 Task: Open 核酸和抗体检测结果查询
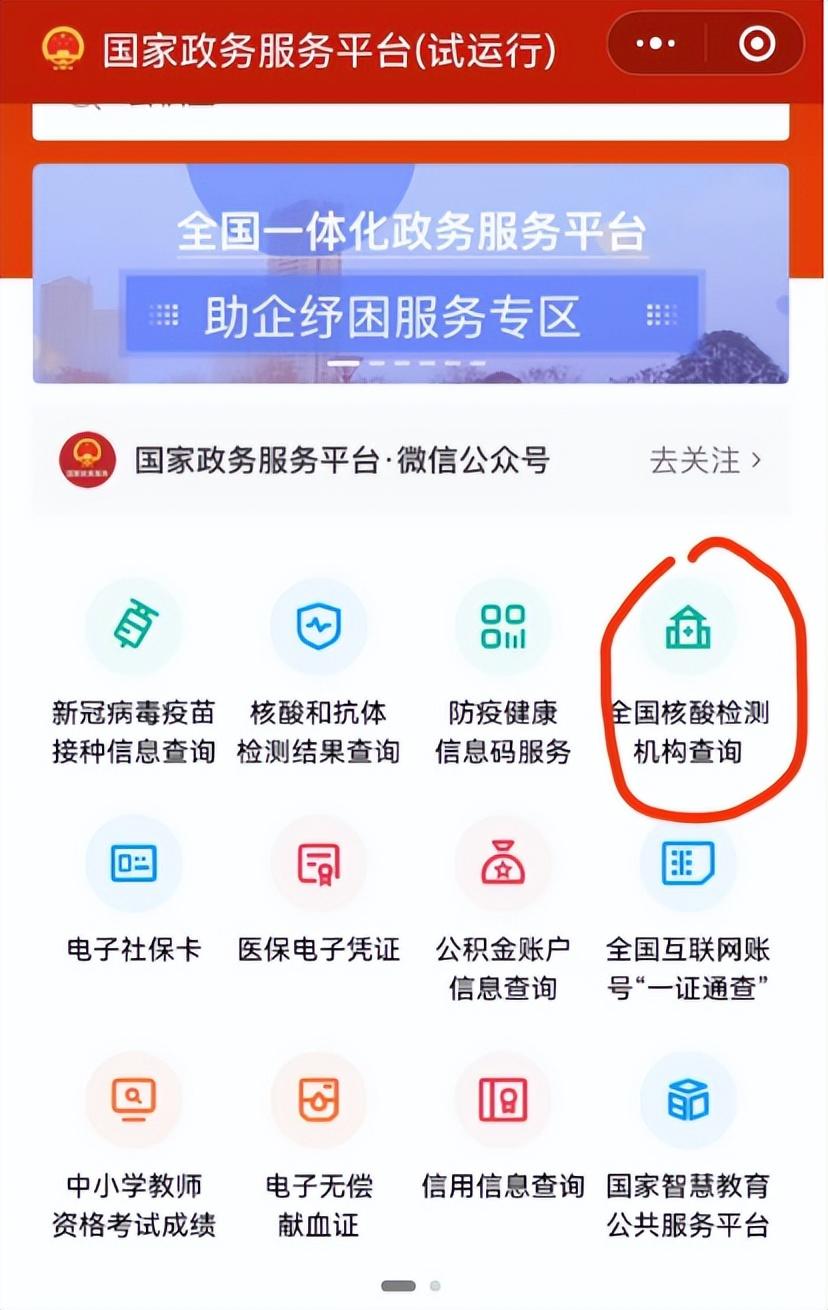(x=318, y=628)
